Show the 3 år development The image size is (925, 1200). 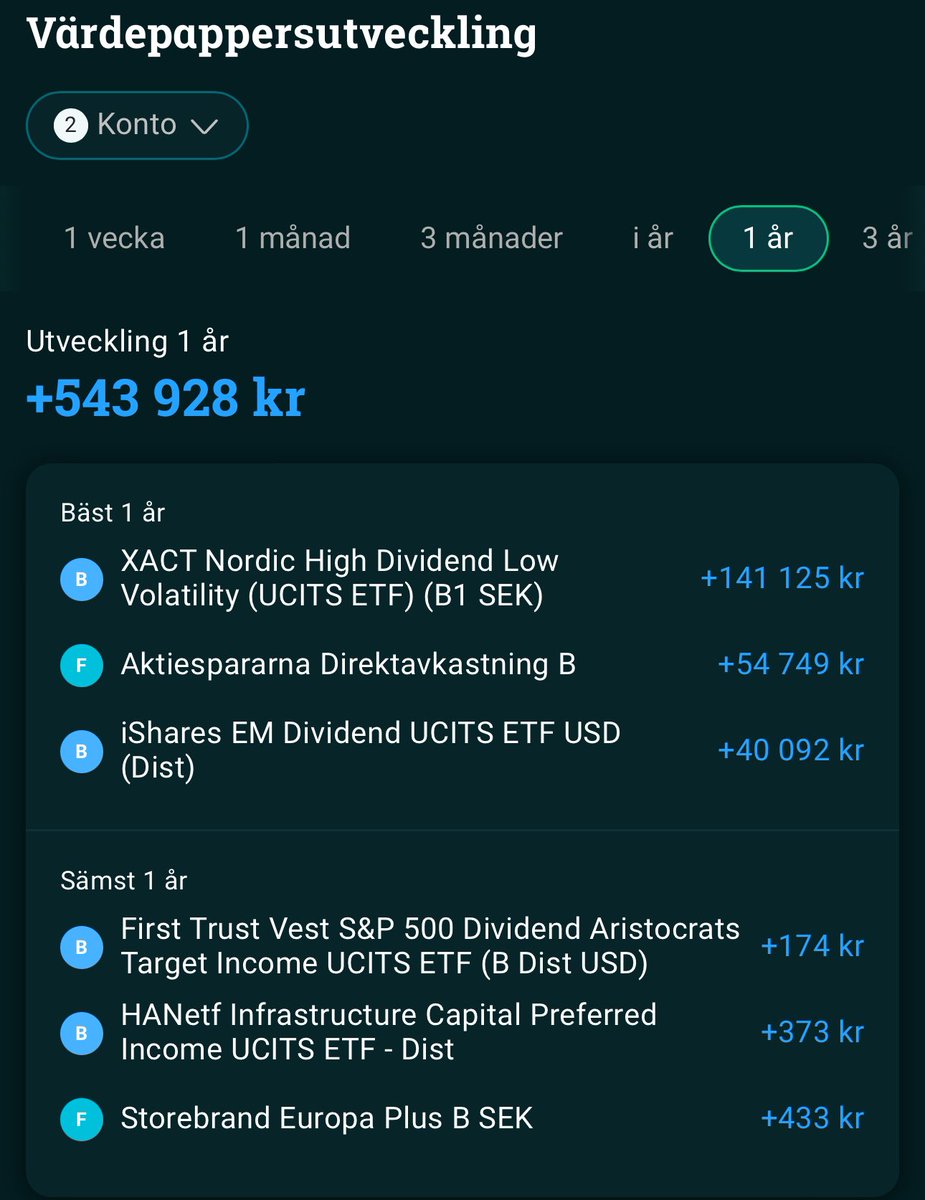coord(886,238)
